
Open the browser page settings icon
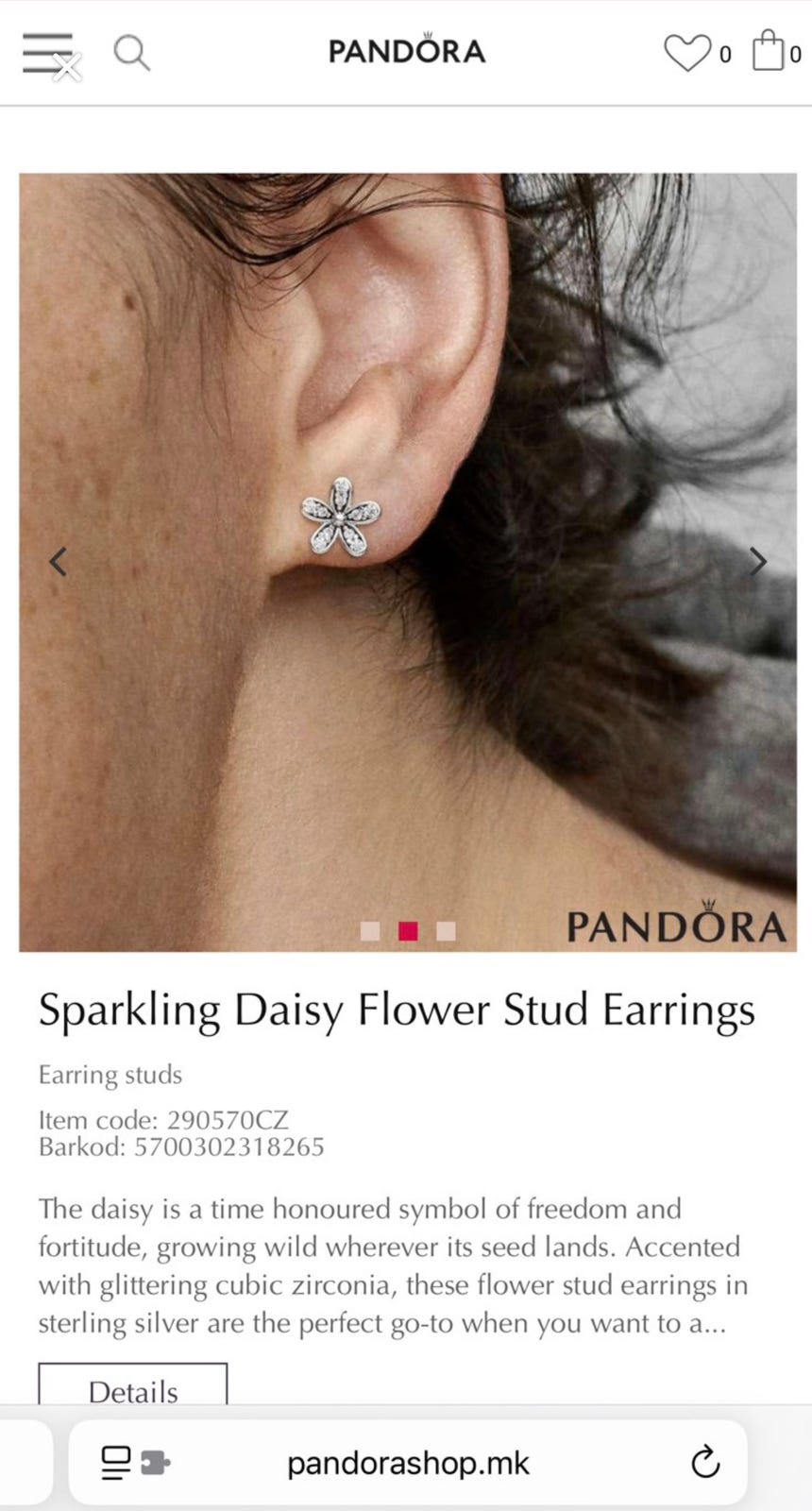135,1463
